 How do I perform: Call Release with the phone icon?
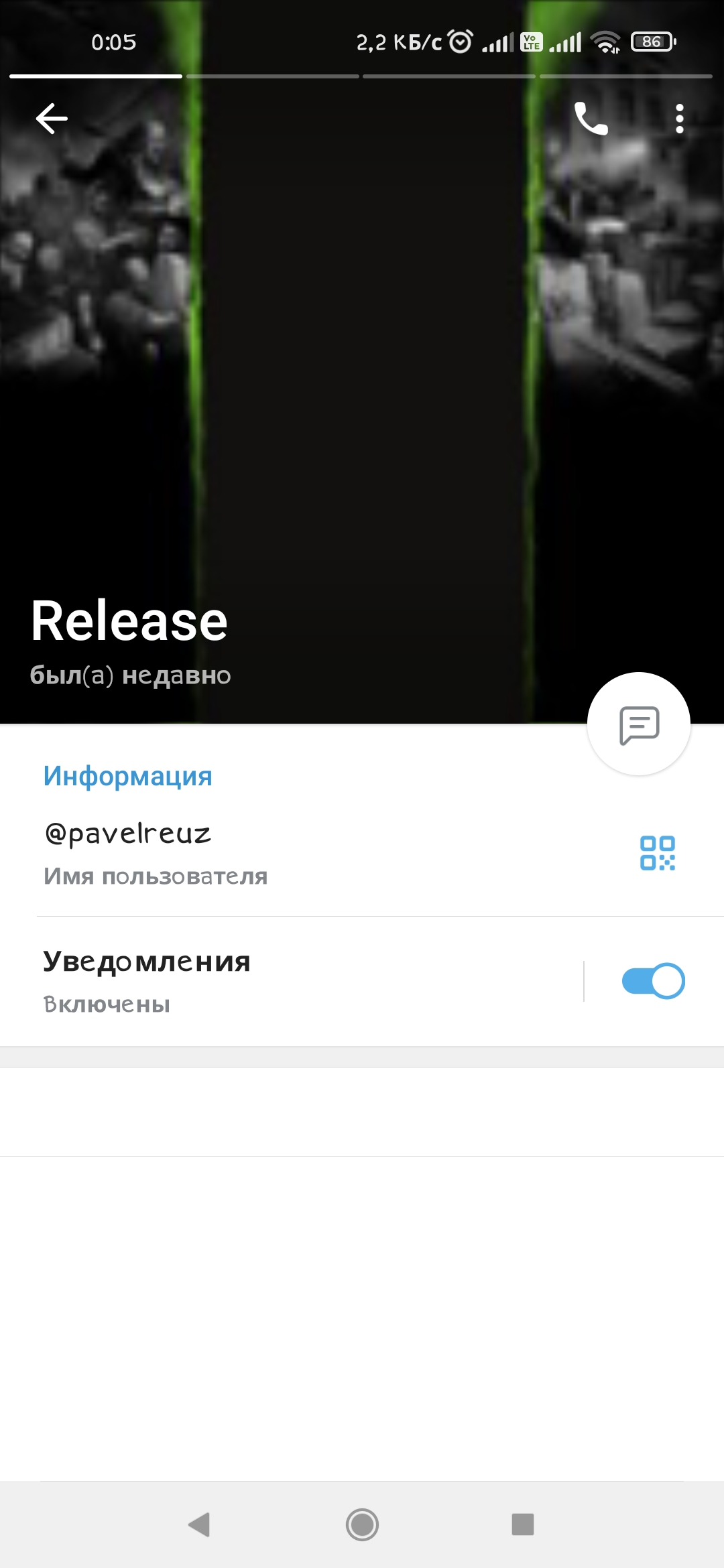[x=591, y=119]
